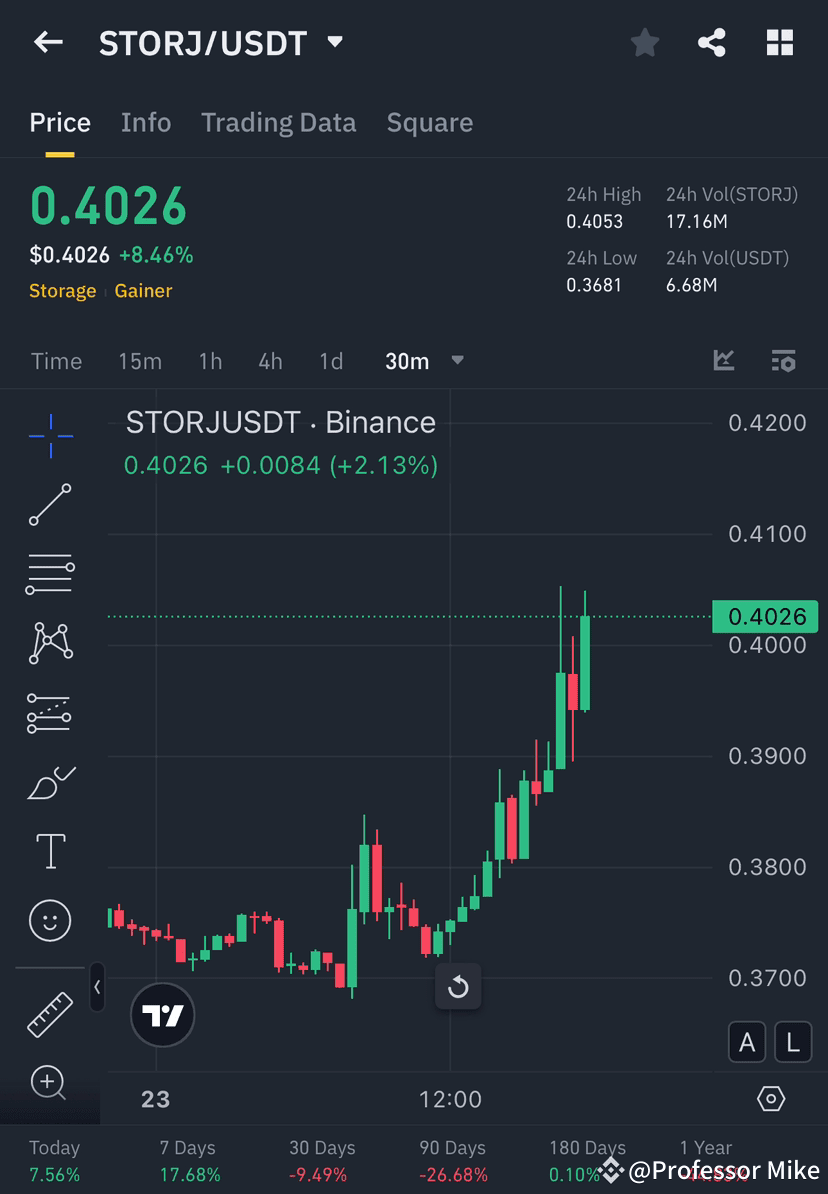The height and width of the screenshot is (1194, 828).
Task: Open the STORJ/USDT pair selector dropdown
Action: click(x=335, y=42)
